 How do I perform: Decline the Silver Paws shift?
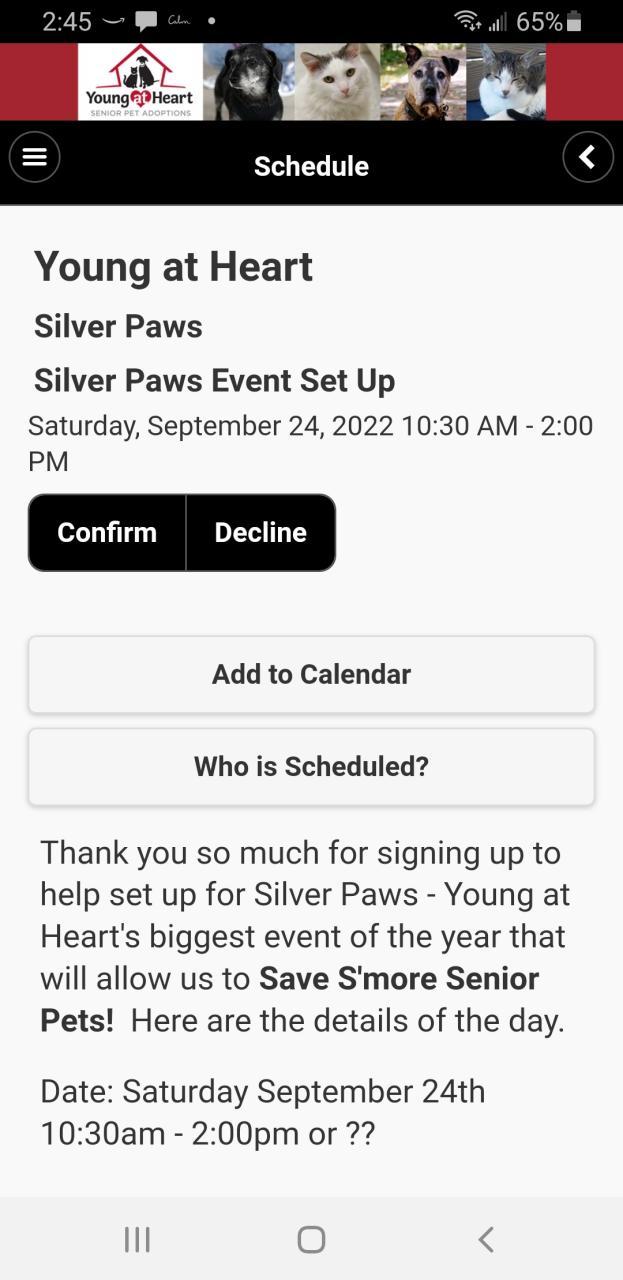tap(261, 533)
